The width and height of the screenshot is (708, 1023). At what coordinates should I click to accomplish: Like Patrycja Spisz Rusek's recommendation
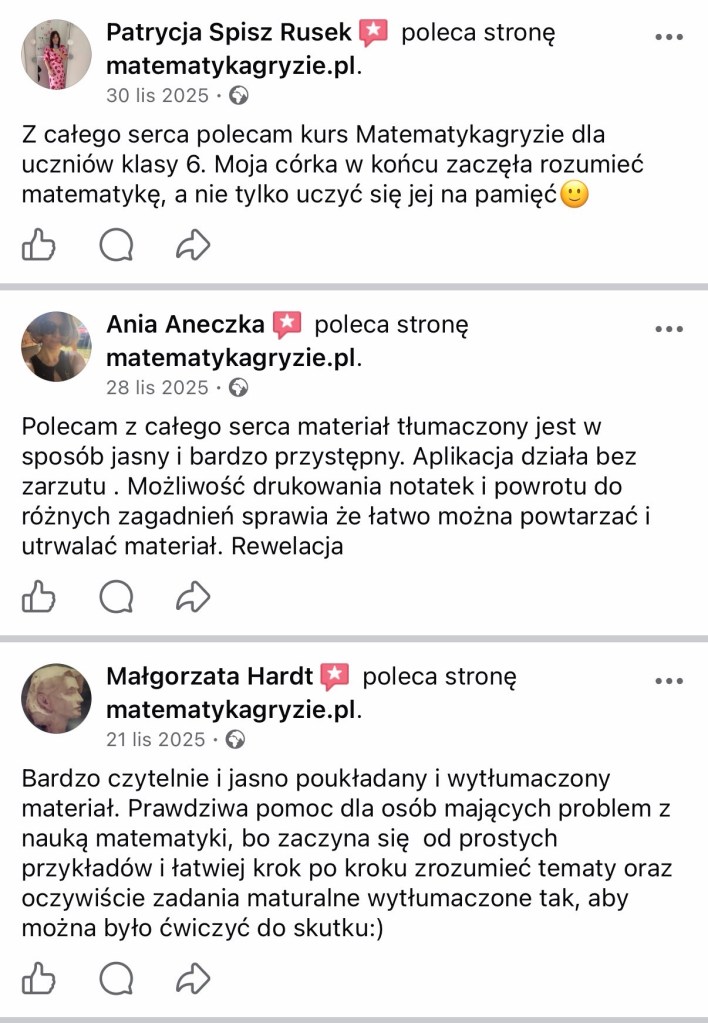point(38,245)
